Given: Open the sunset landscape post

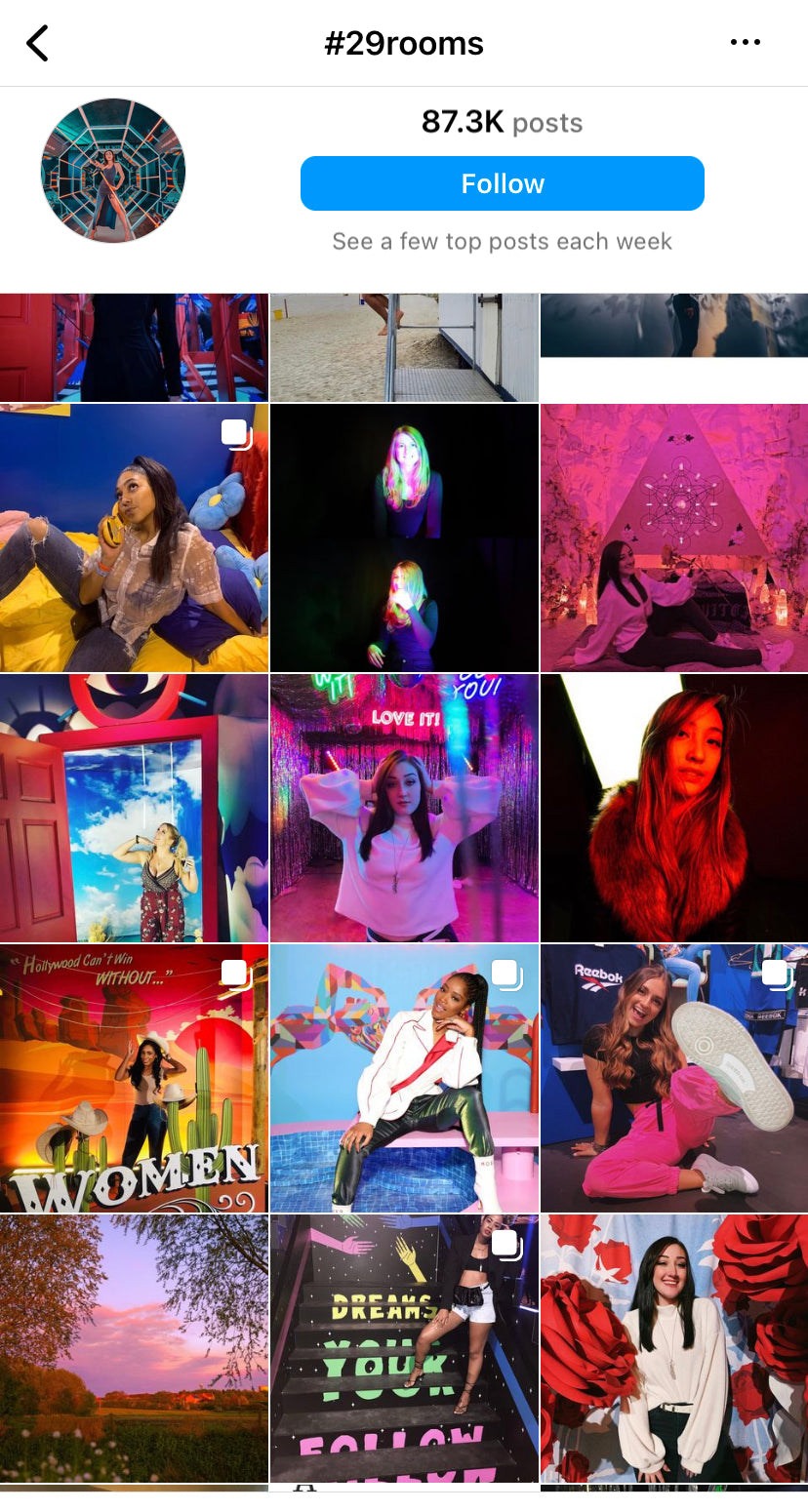Looking at the screenshot, I should (134, 1346).
